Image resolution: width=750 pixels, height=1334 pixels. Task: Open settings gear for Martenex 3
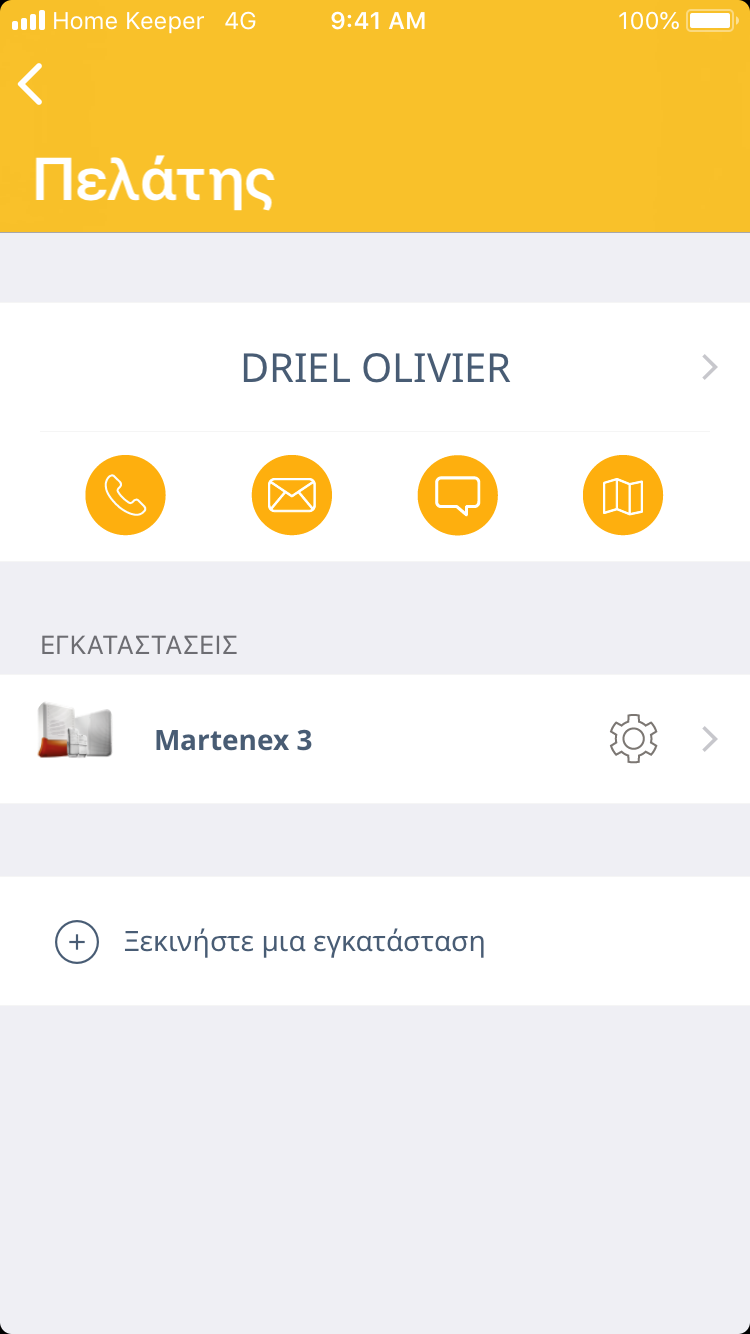[633, 740]
